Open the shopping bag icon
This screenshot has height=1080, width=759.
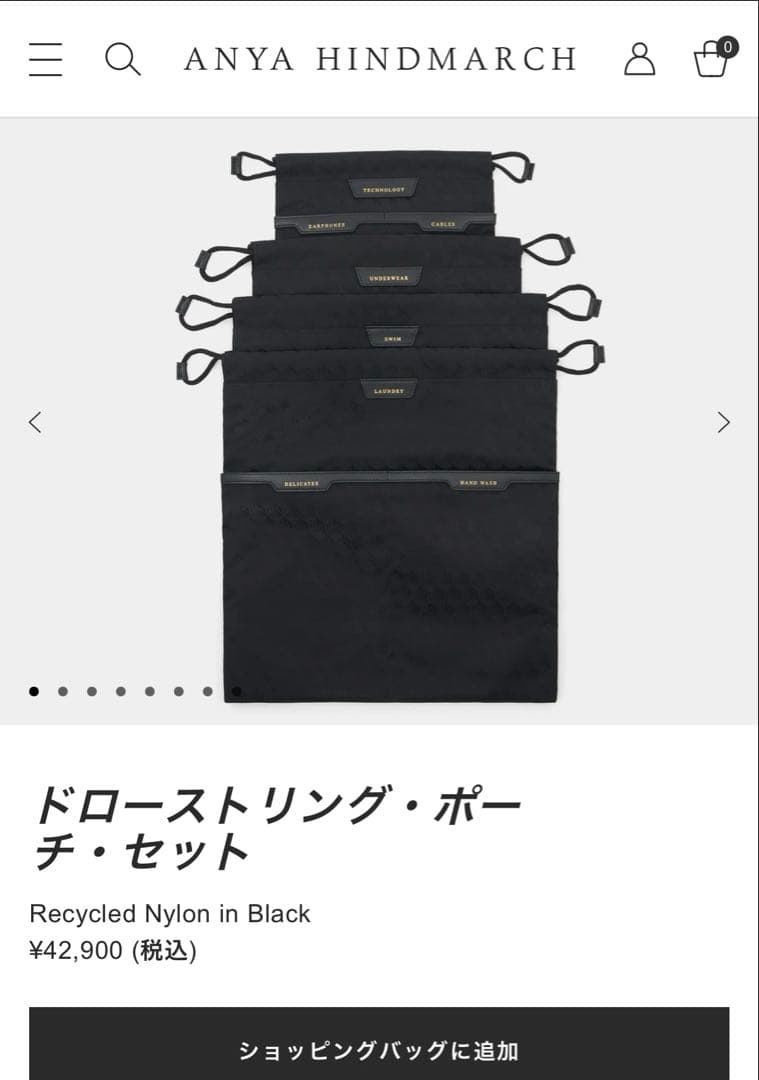[x=707, y=60]
